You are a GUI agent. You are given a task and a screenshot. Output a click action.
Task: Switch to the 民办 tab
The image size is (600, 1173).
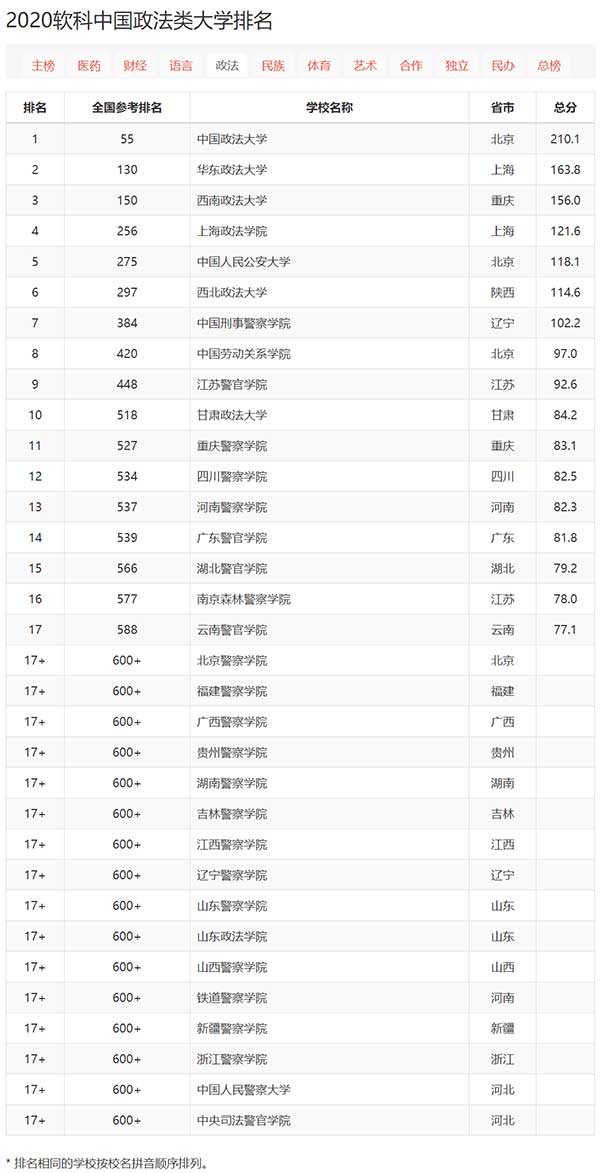point(503,66)
